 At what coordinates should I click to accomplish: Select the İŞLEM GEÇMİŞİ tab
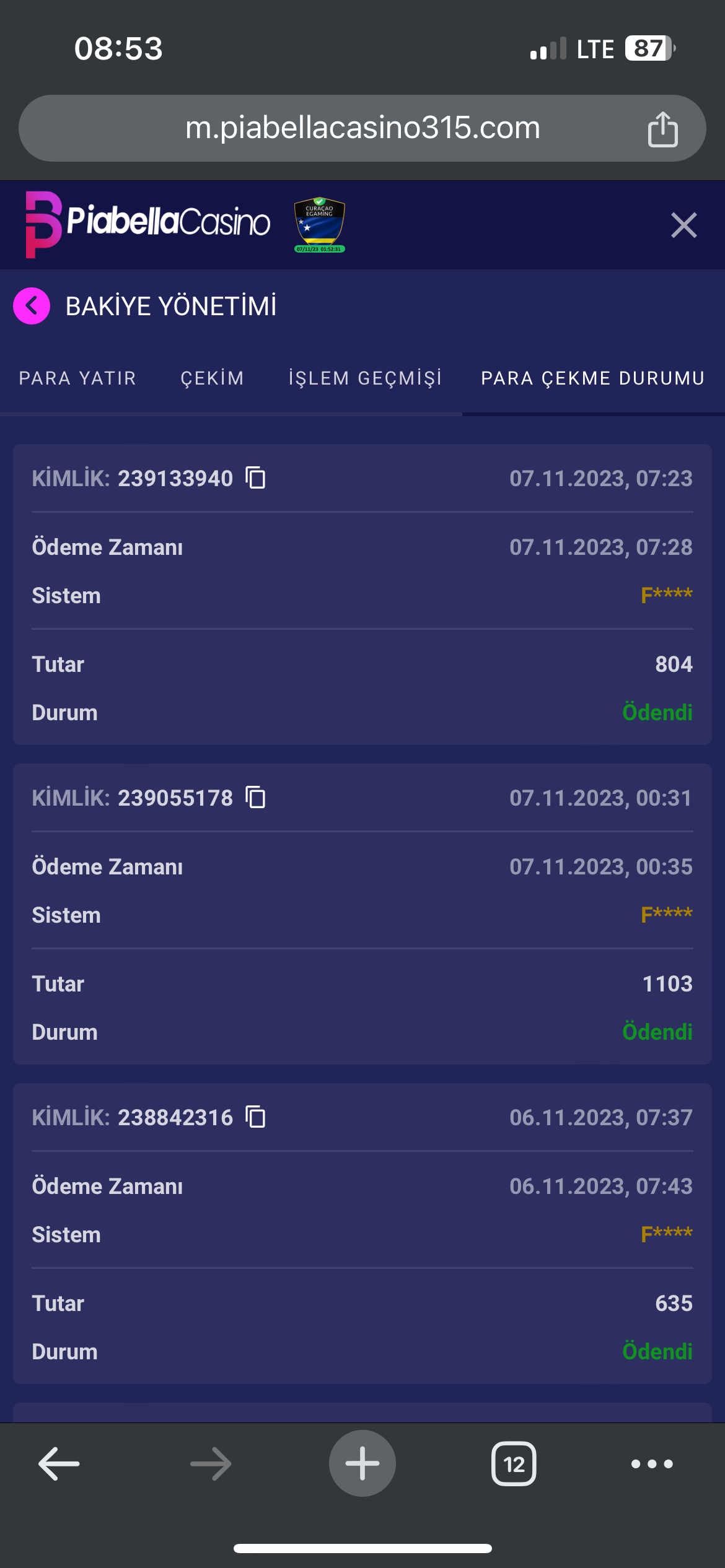click(x=366, y=378)
